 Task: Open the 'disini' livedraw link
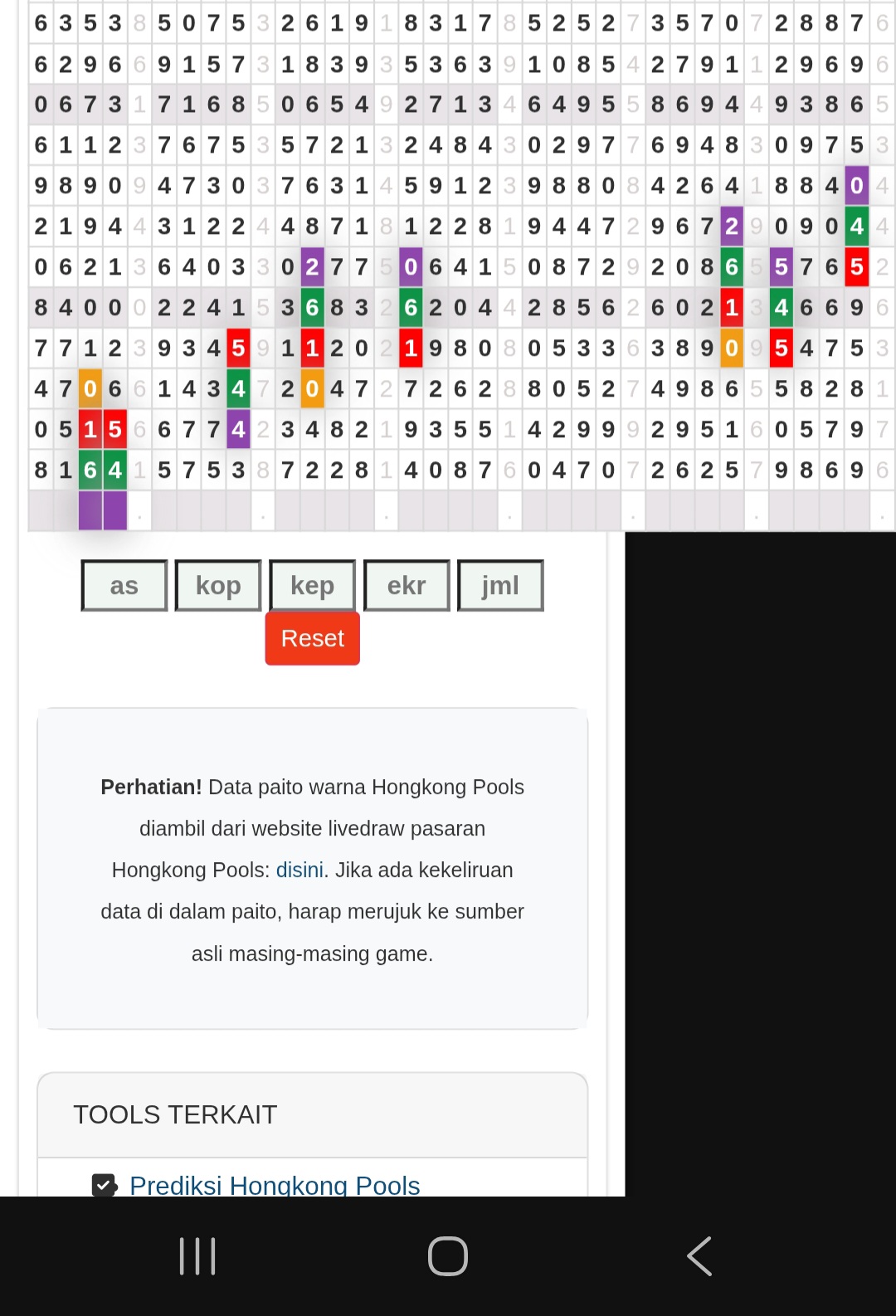pos(299,870)
